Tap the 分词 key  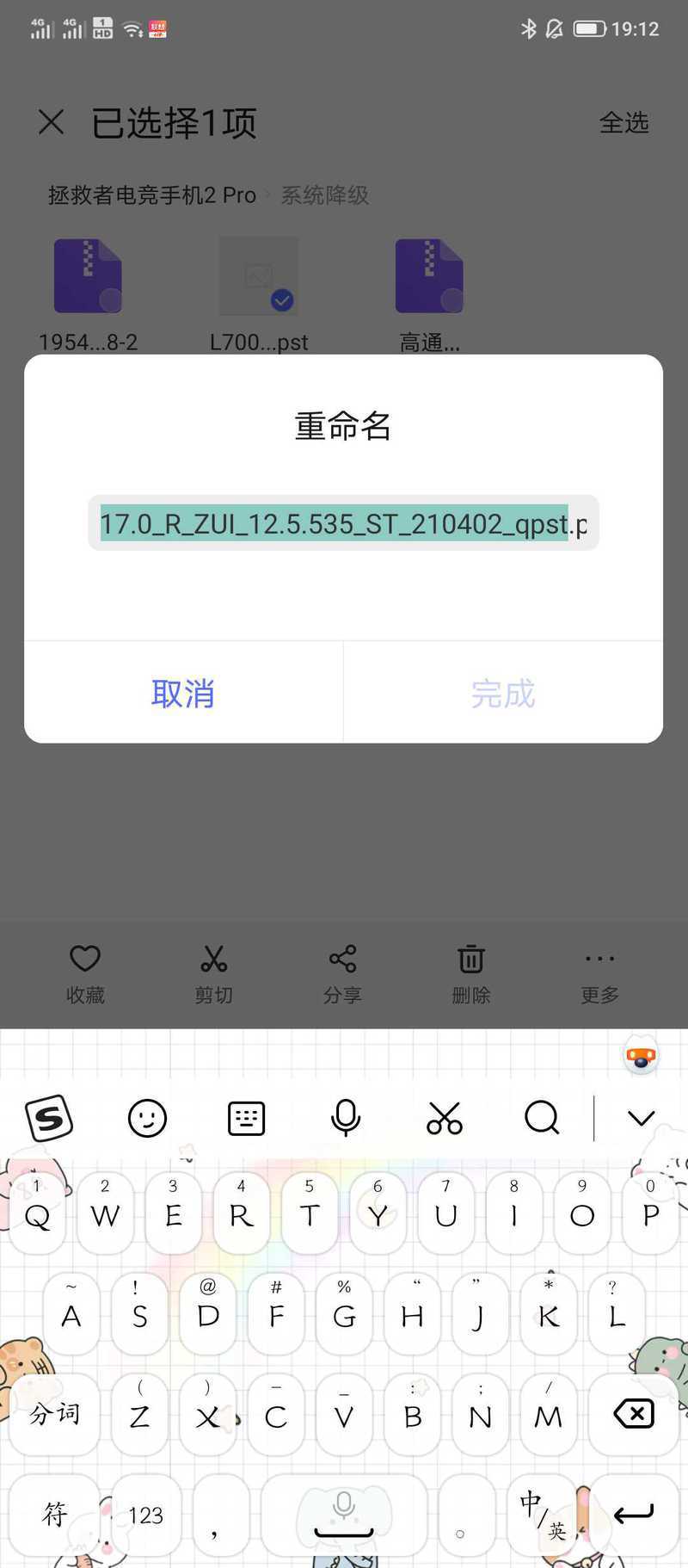[54, 1414]
